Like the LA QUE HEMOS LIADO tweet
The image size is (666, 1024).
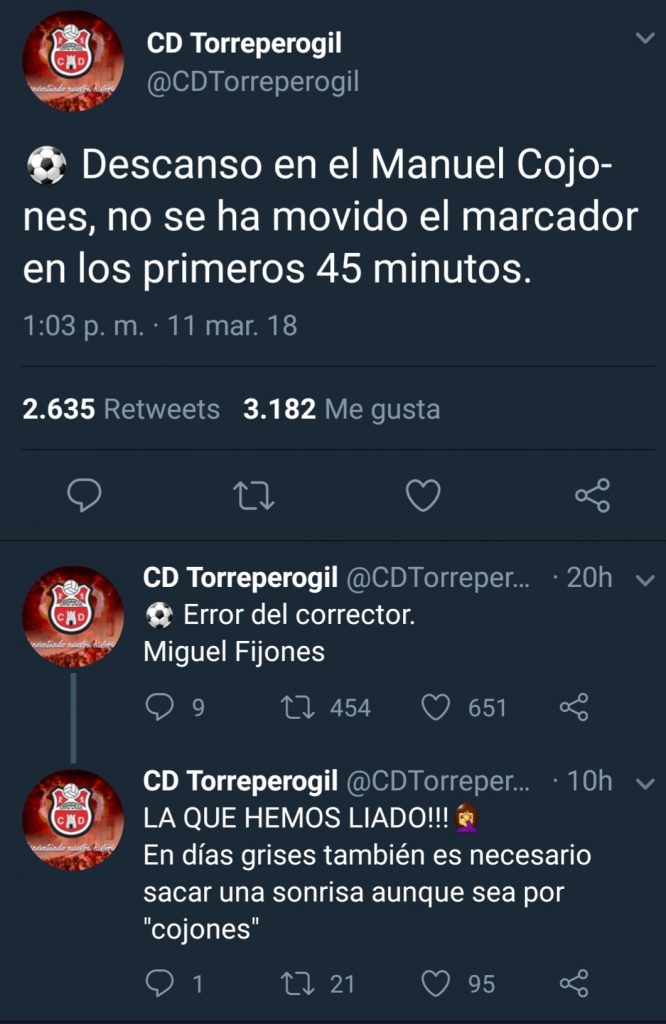pyautogui.click(x=435, y=984)
